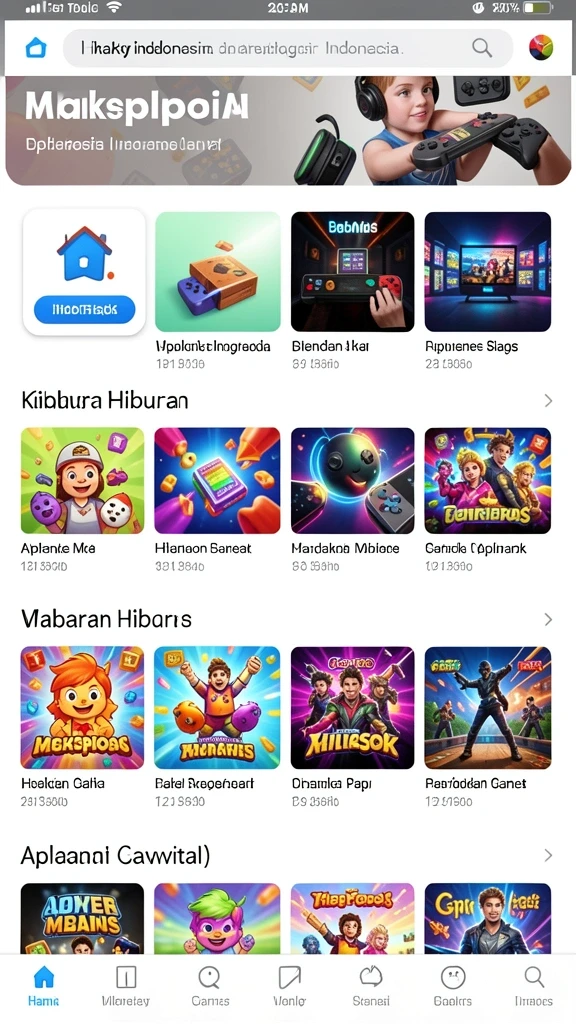The image size is (576, 1024).
Task: Open the profile avatar
Action: pos(541,48)
